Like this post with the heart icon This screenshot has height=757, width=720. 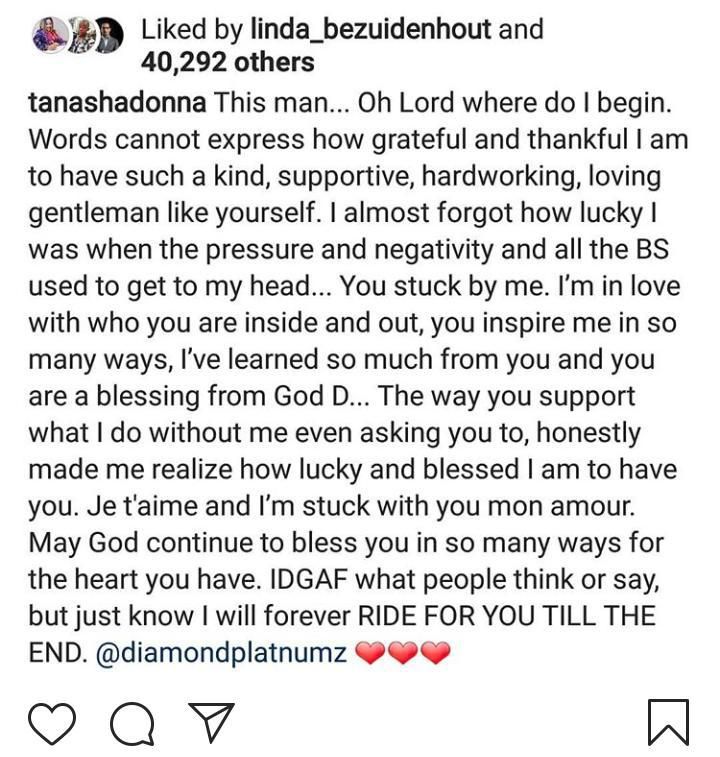[50, 723]
